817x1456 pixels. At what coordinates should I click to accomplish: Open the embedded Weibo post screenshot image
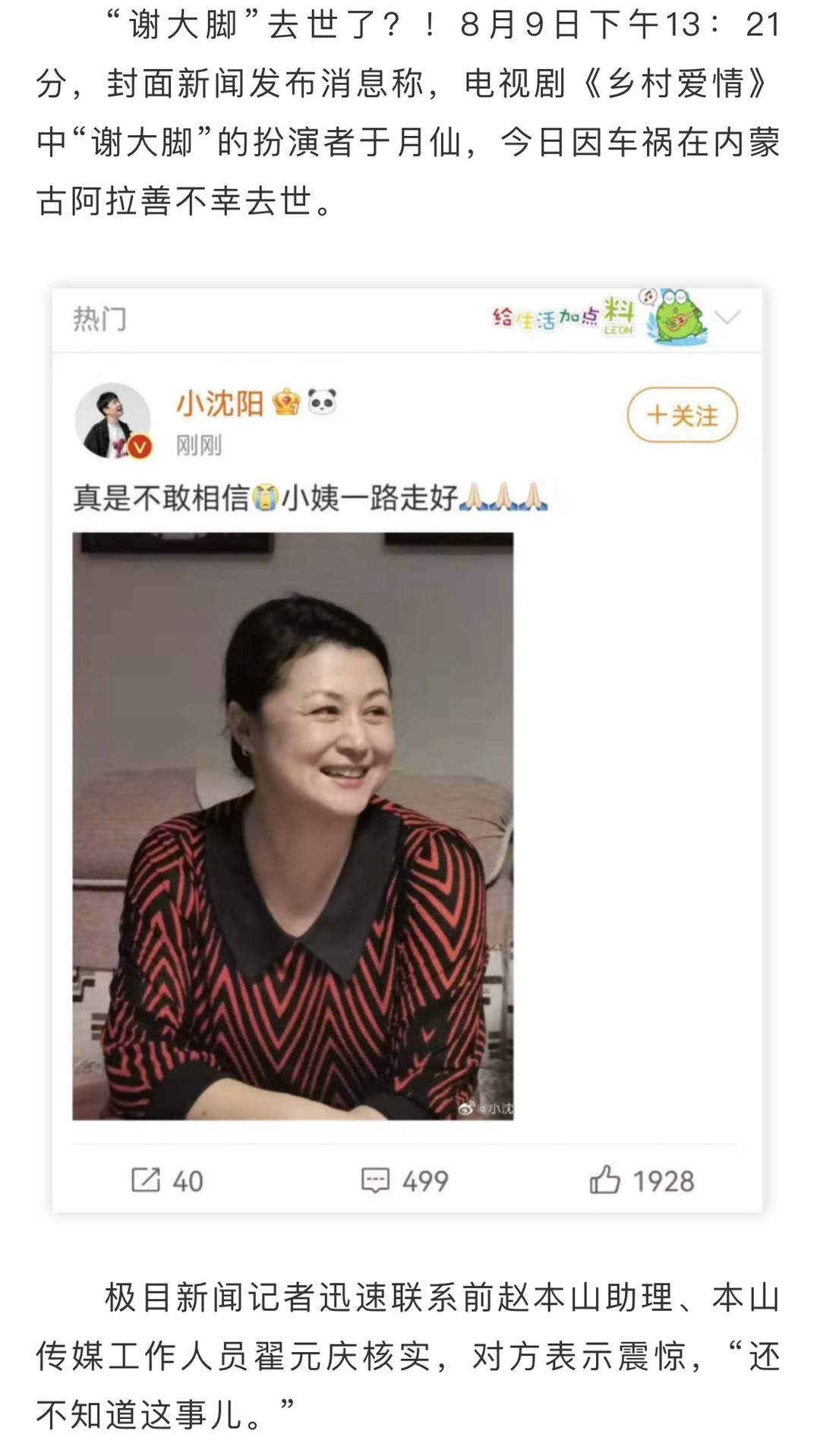point(407,749)
